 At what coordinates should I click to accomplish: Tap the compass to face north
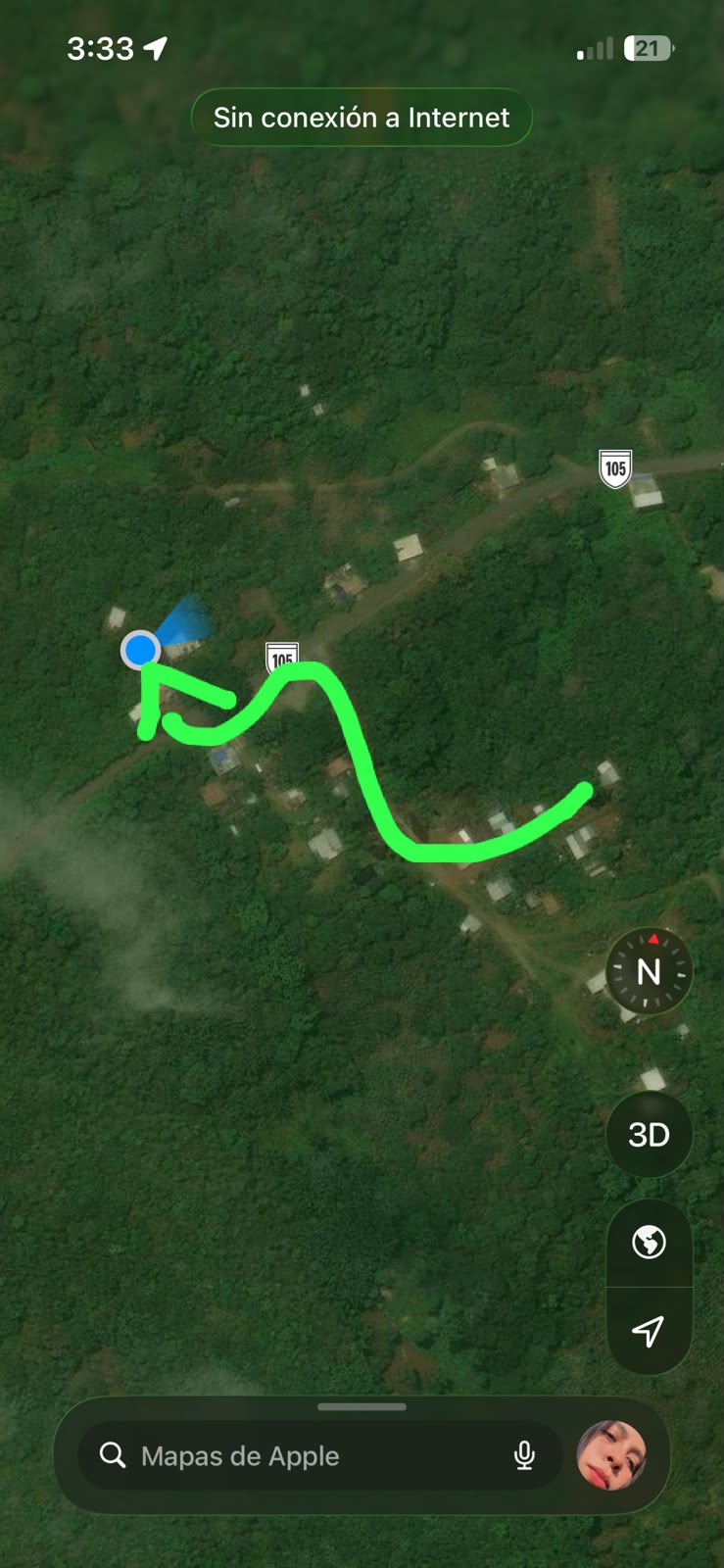[x=649, y=971]
